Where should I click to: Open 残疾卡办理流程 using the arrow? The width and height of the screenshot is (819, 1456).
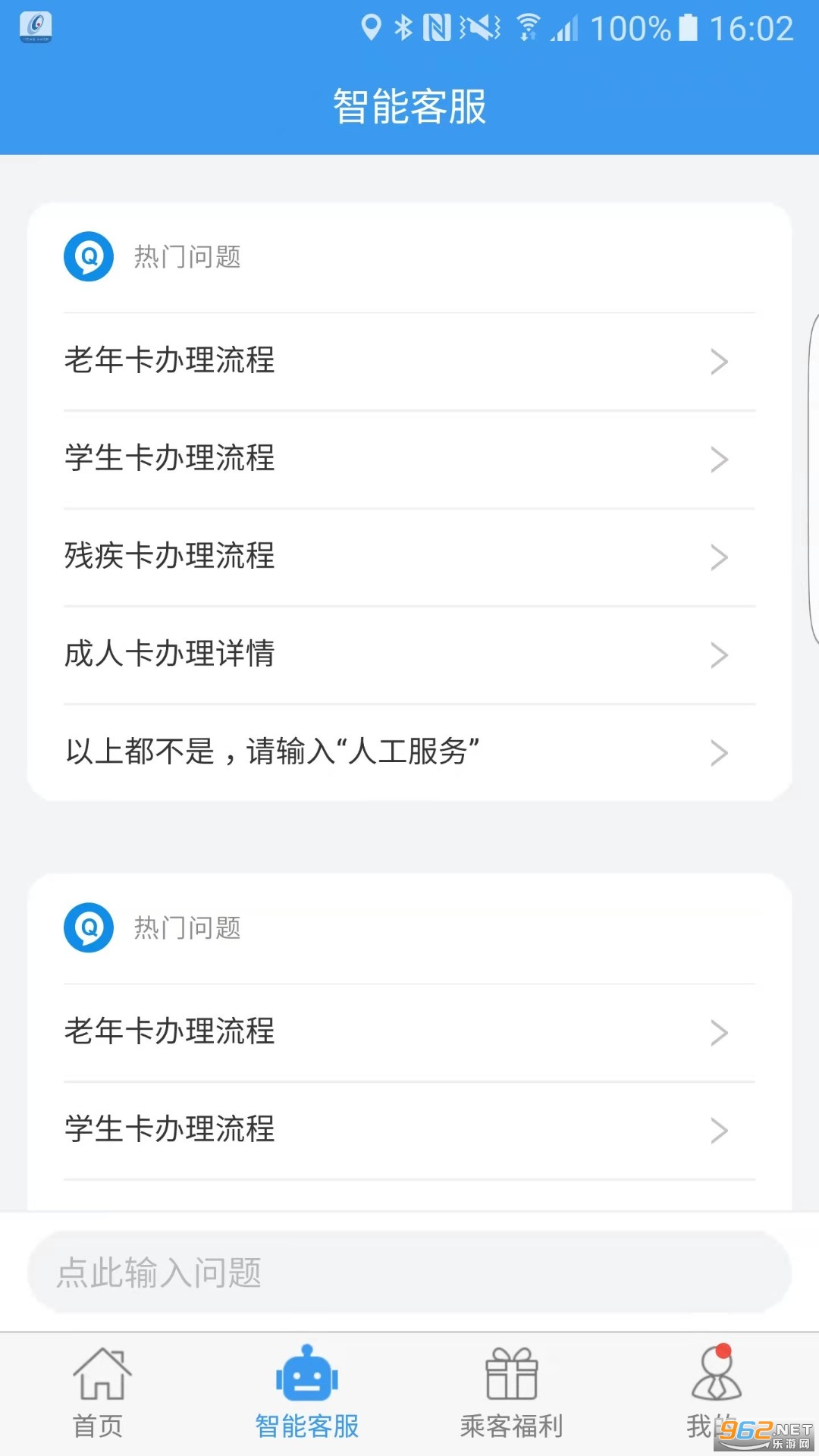click(719, 557)
